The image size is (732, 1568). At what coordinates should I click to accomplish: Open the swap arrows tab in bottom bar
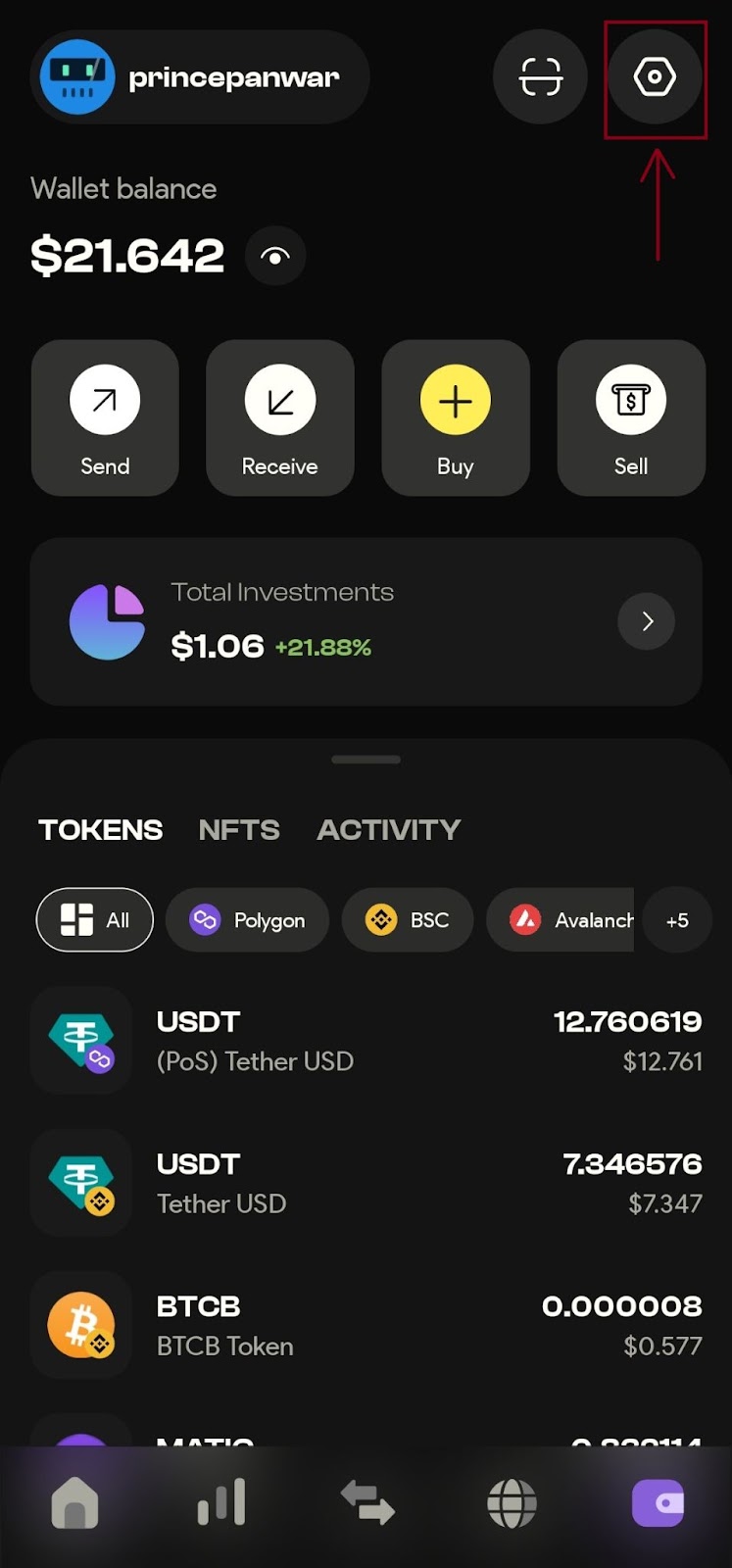point(367,1502)
